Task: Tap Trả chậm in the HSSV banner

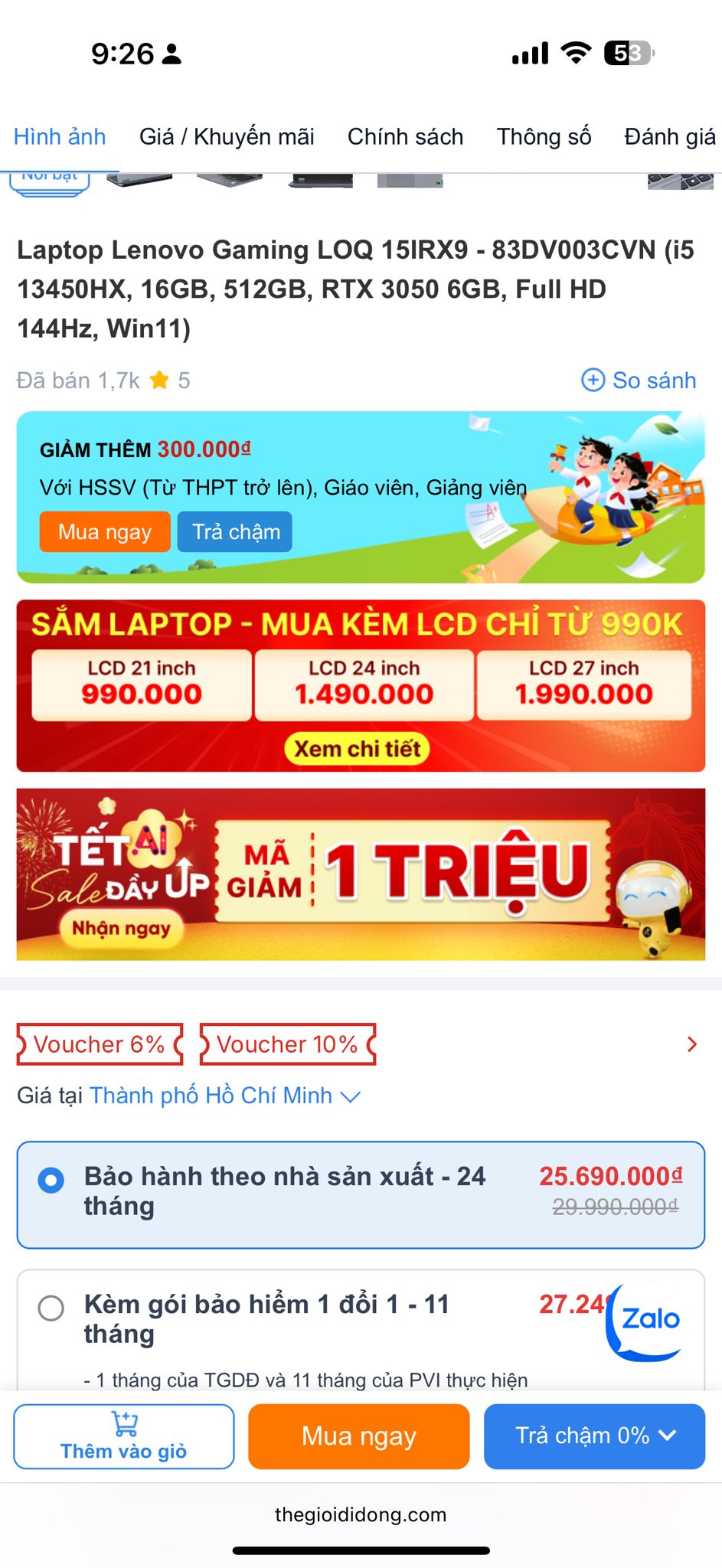Action: [235, 532]
